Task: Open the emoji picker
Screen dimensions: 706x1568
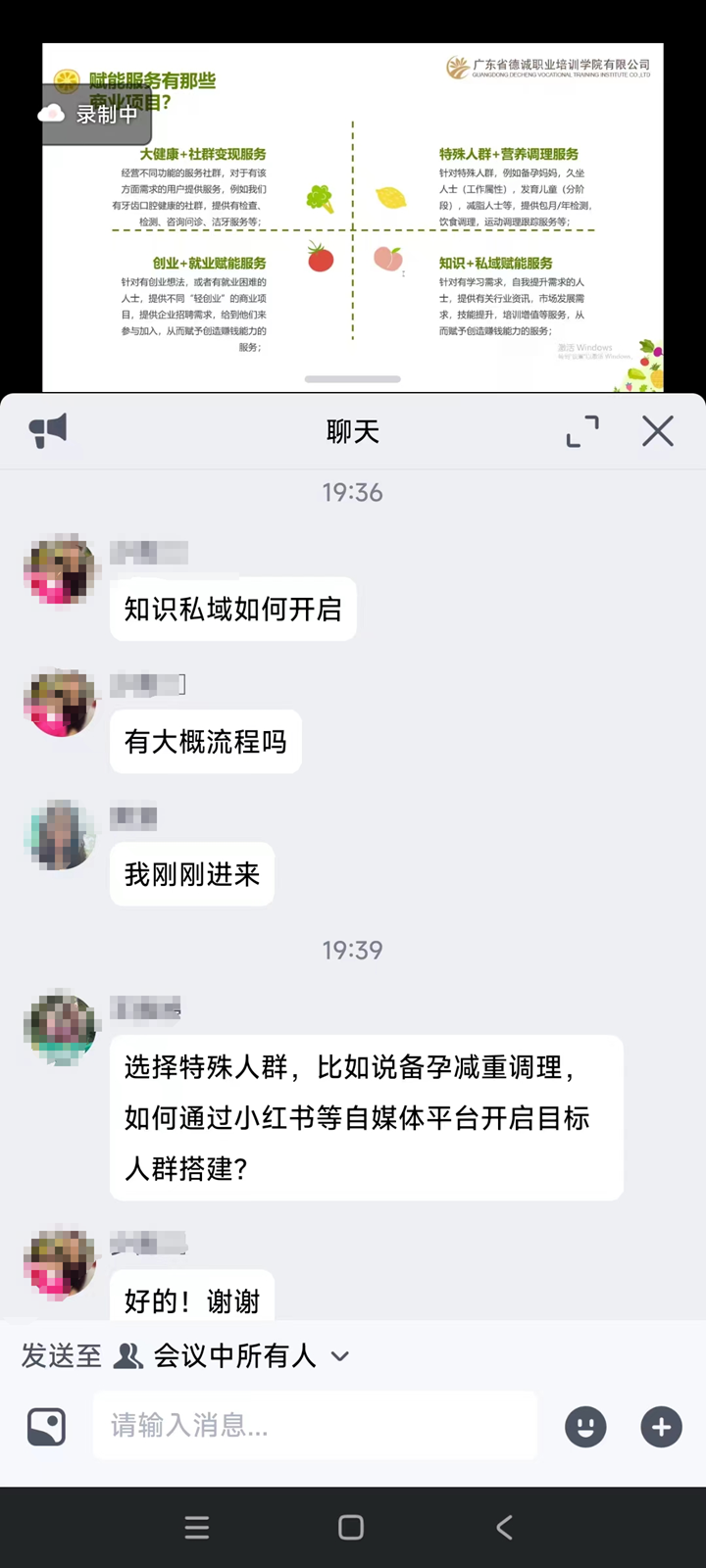Action: click(585, 1426)
